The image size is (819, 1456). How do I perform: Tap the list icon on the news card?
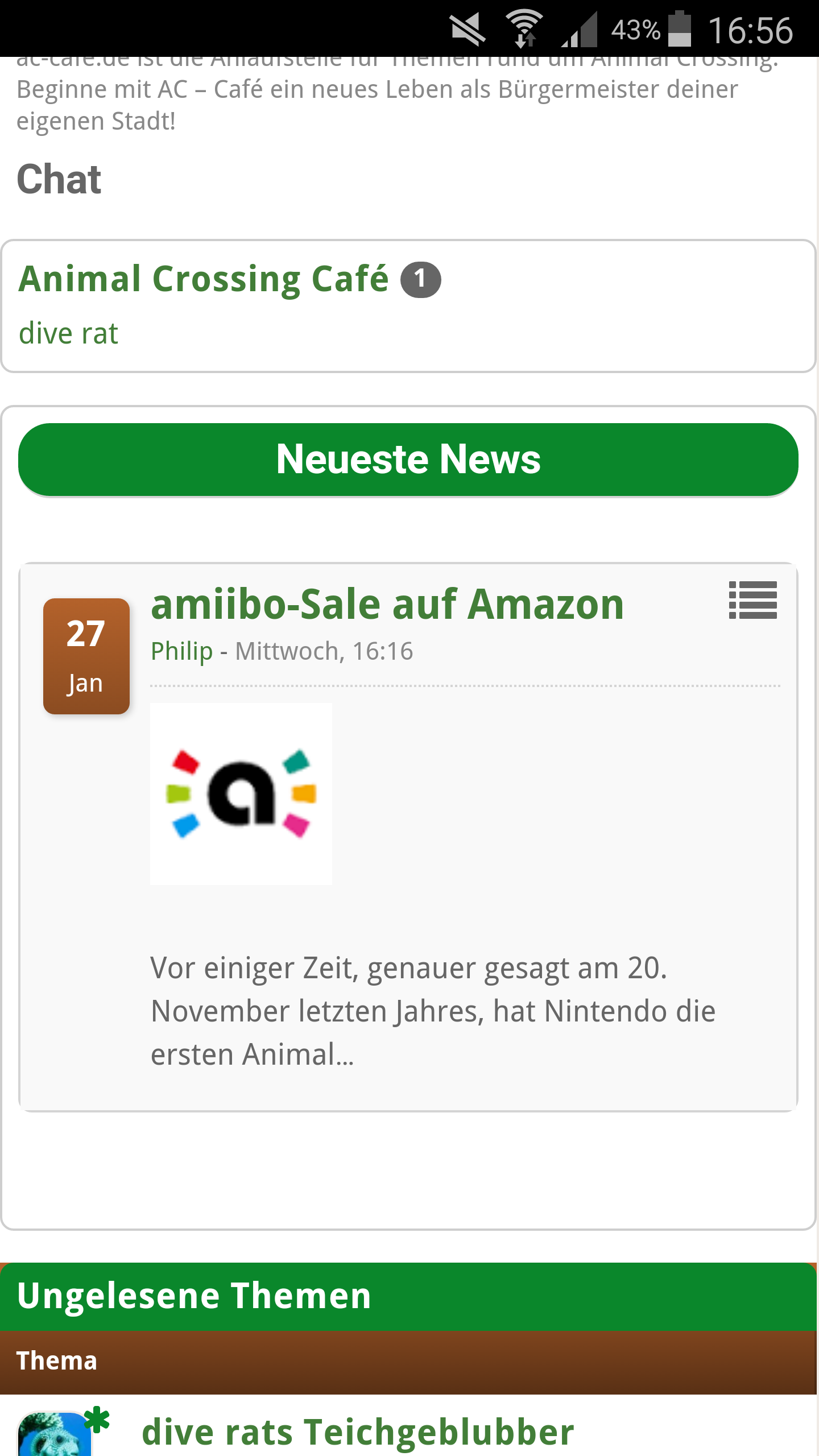[752, 600]
